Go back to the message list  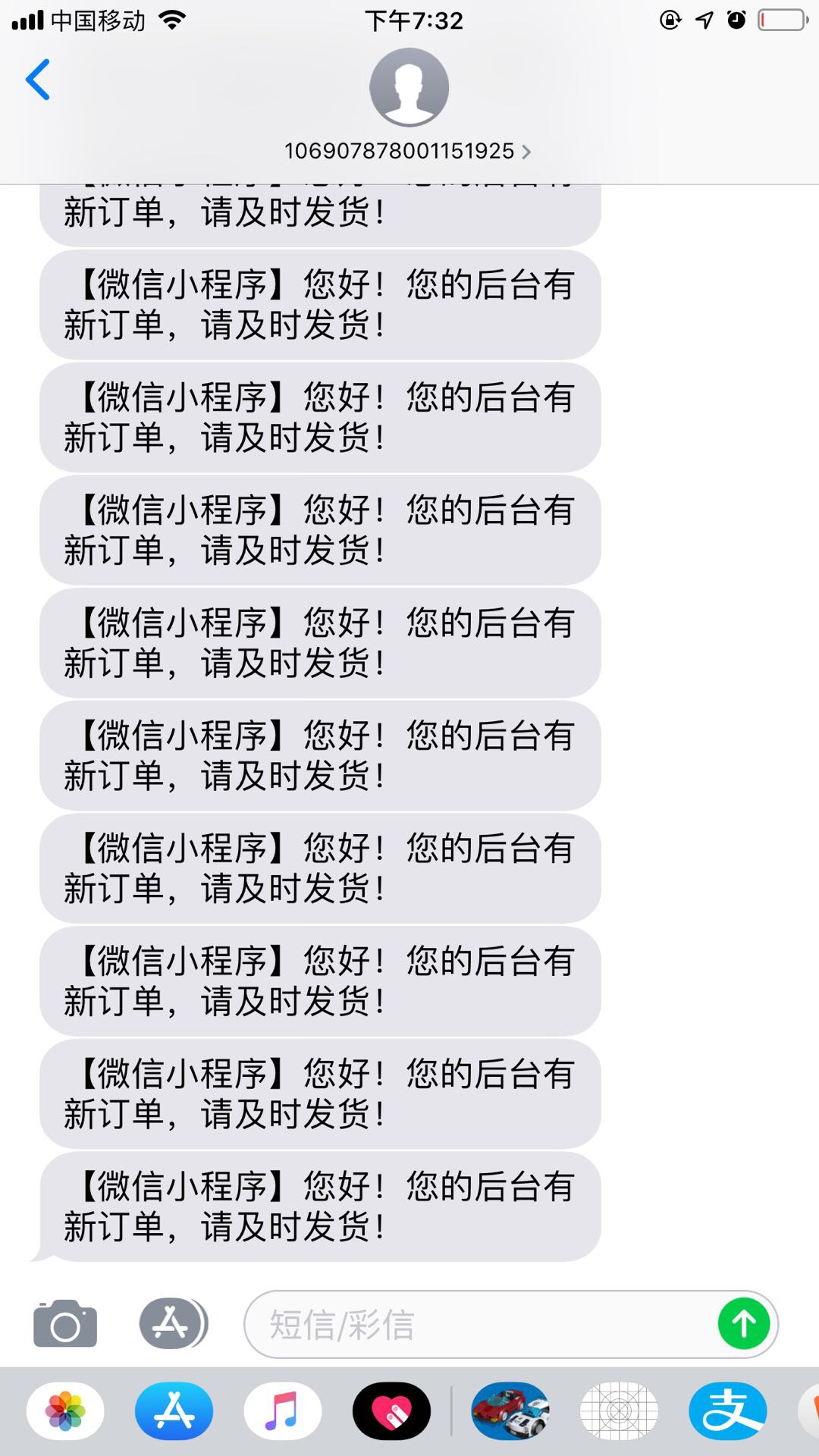click(x=38, y=80)
